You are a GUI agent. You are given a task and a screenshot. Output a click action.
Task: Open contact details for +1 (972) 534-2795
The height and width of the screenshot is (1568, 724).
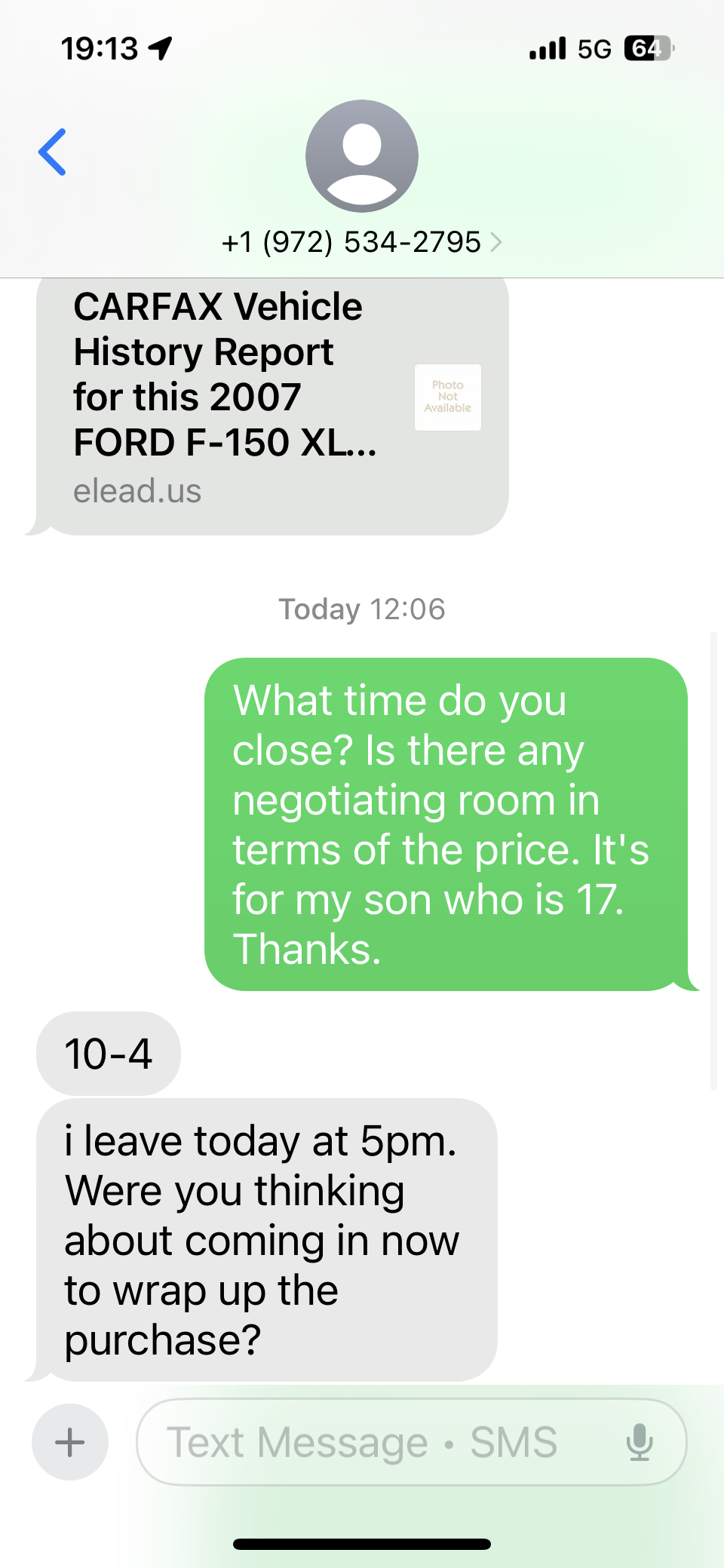click(362, 242)
